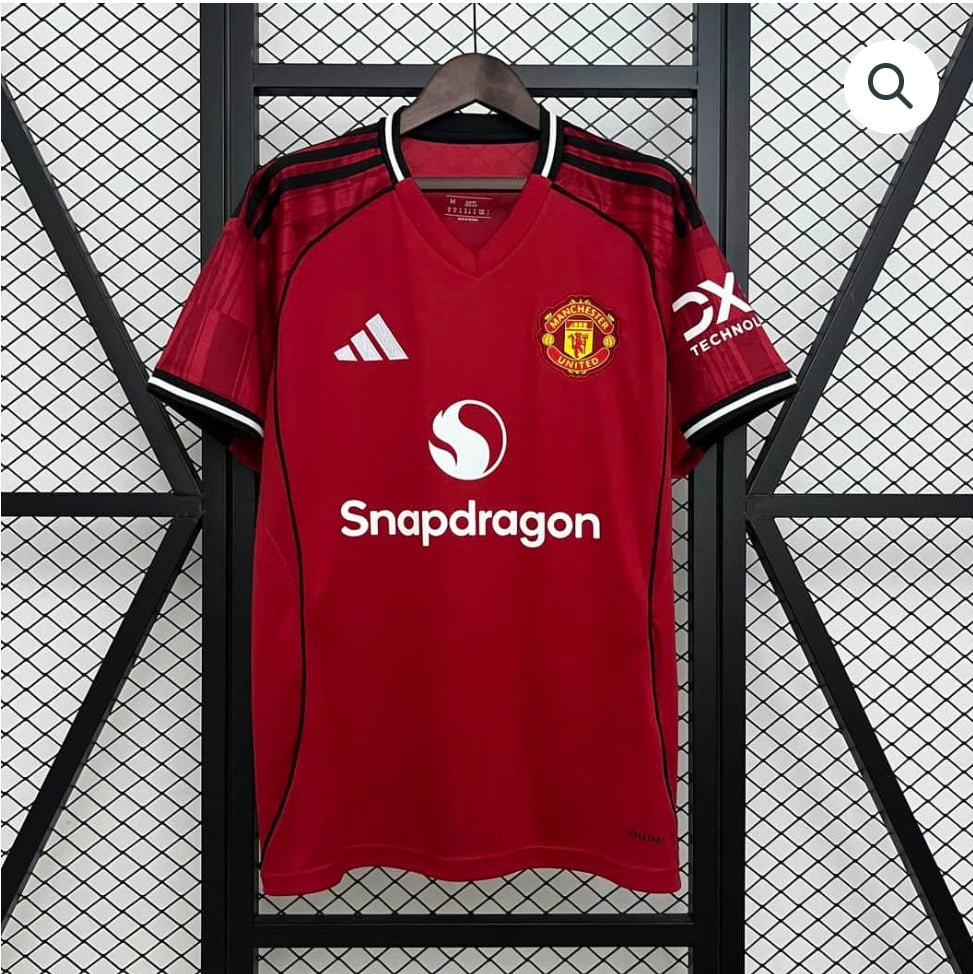Open the red jersey product image
The image size is (973, 974).
click(470, 560)
